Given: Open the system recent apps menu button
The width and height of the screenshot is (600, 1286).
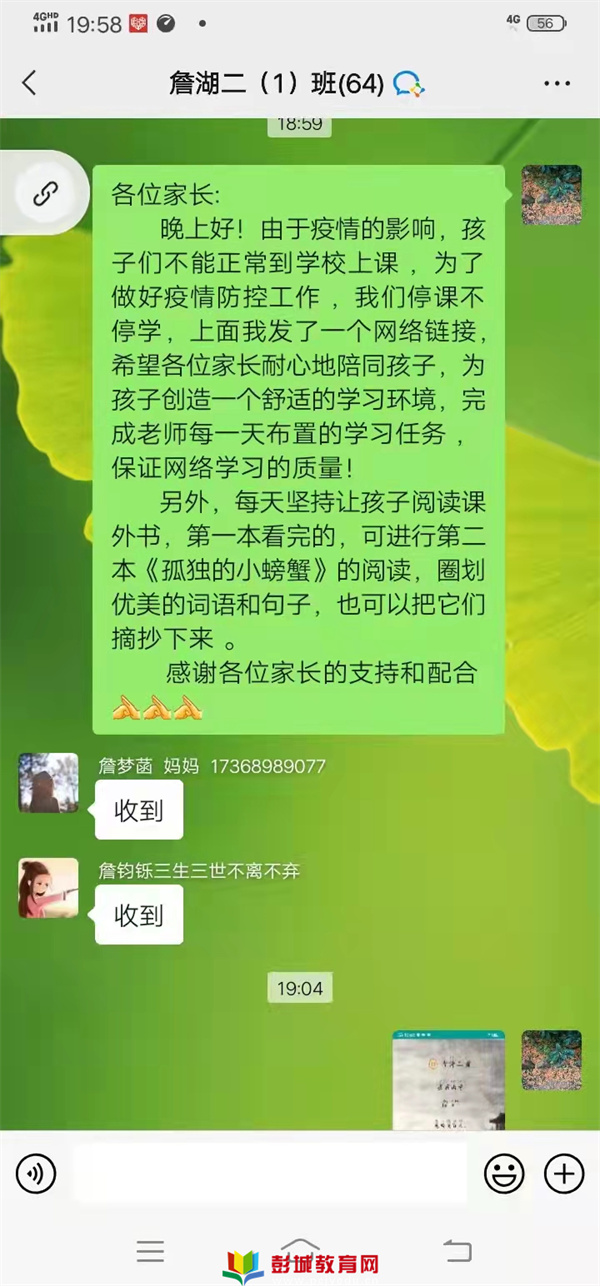Looking at the screenshot, I should (150, 1250).
